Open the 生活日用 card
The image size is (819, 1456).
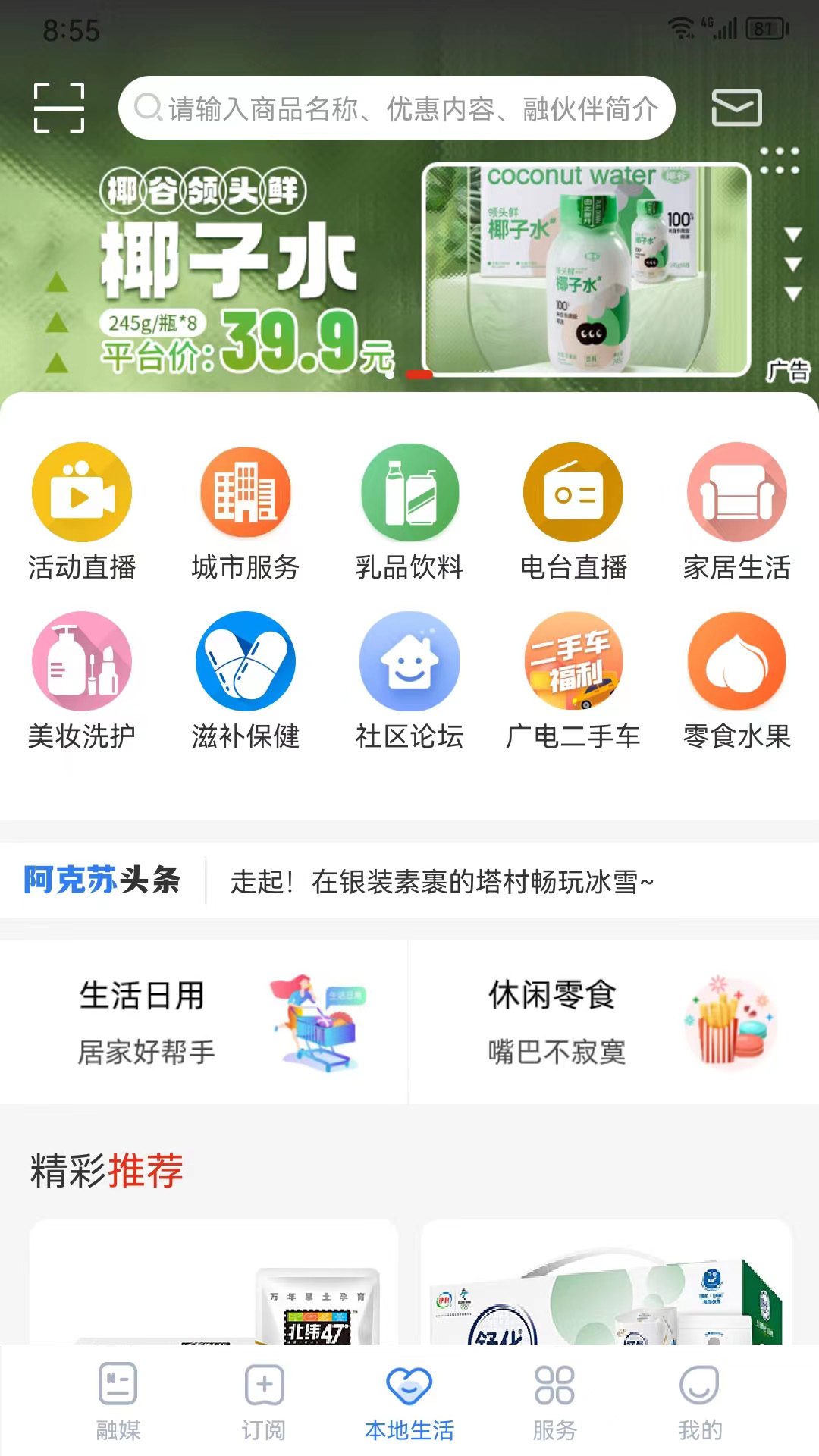205,1022
